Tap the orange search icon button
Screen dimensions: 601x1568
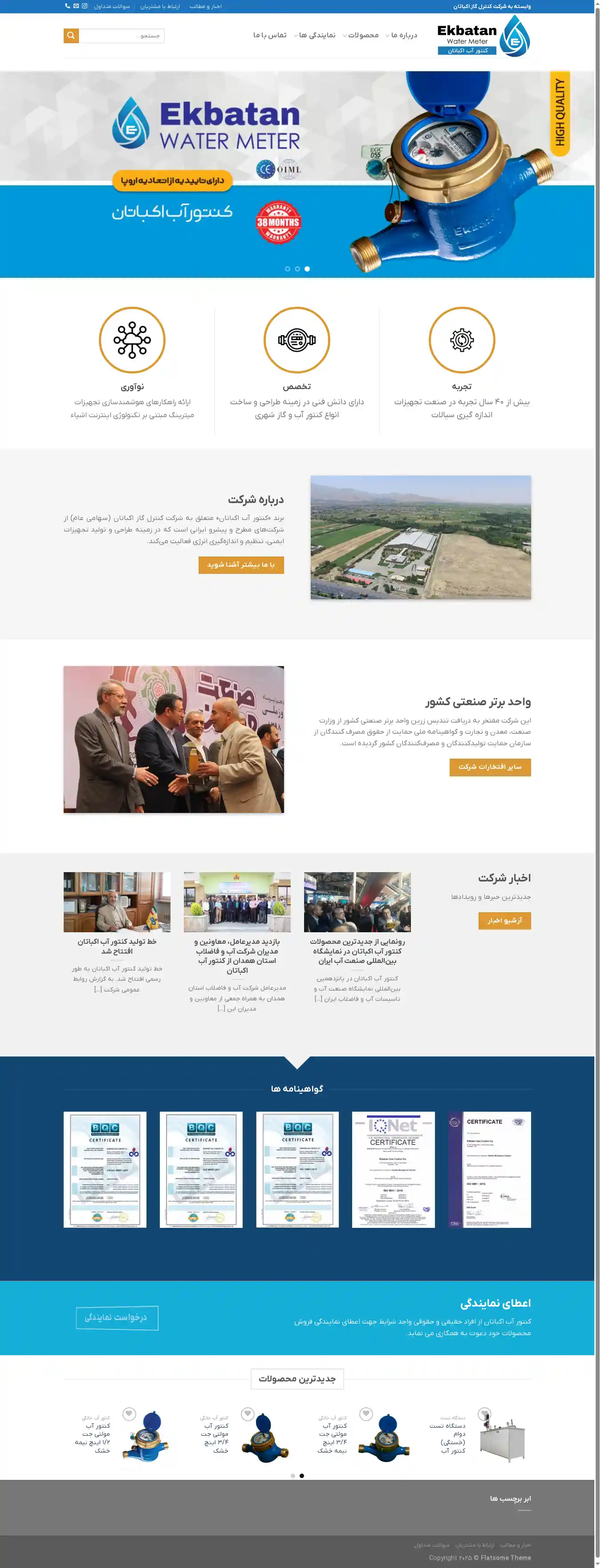pyautogui.click(x=71, y=36)
